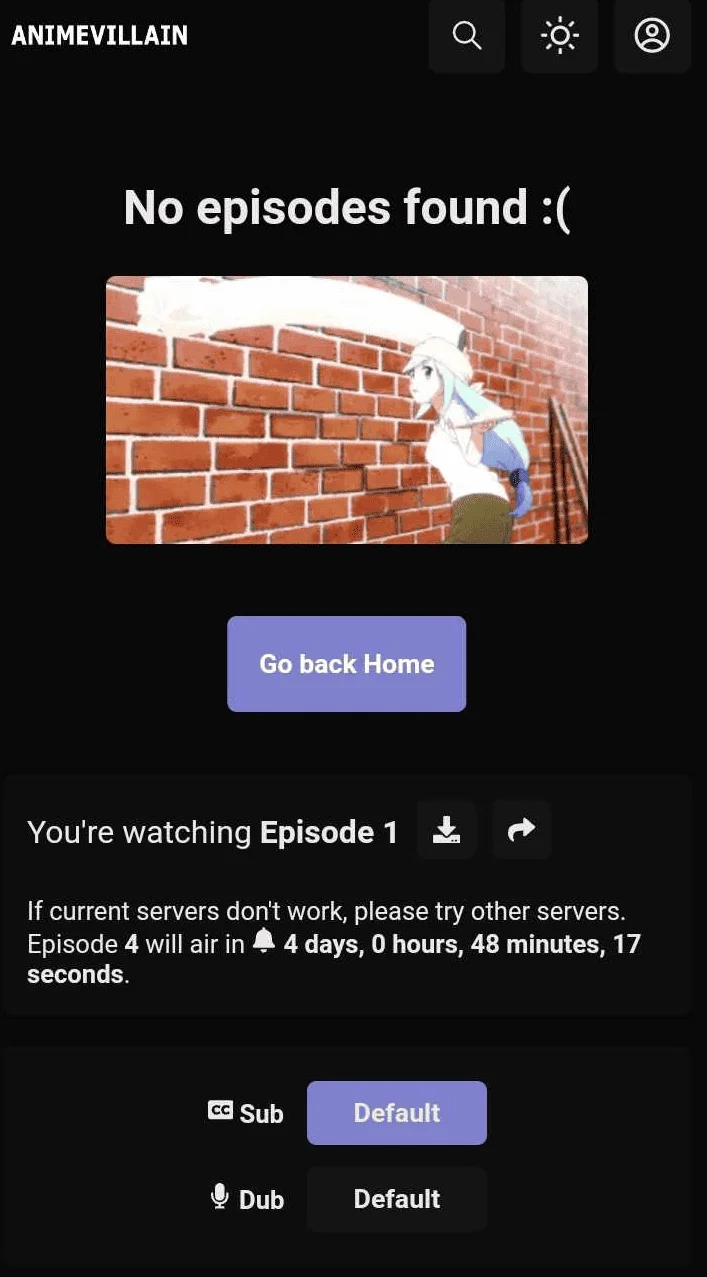Tap the ANIMEVILLAIN logo link
This screenshot has height=1277, width=707.
(99, 36)
